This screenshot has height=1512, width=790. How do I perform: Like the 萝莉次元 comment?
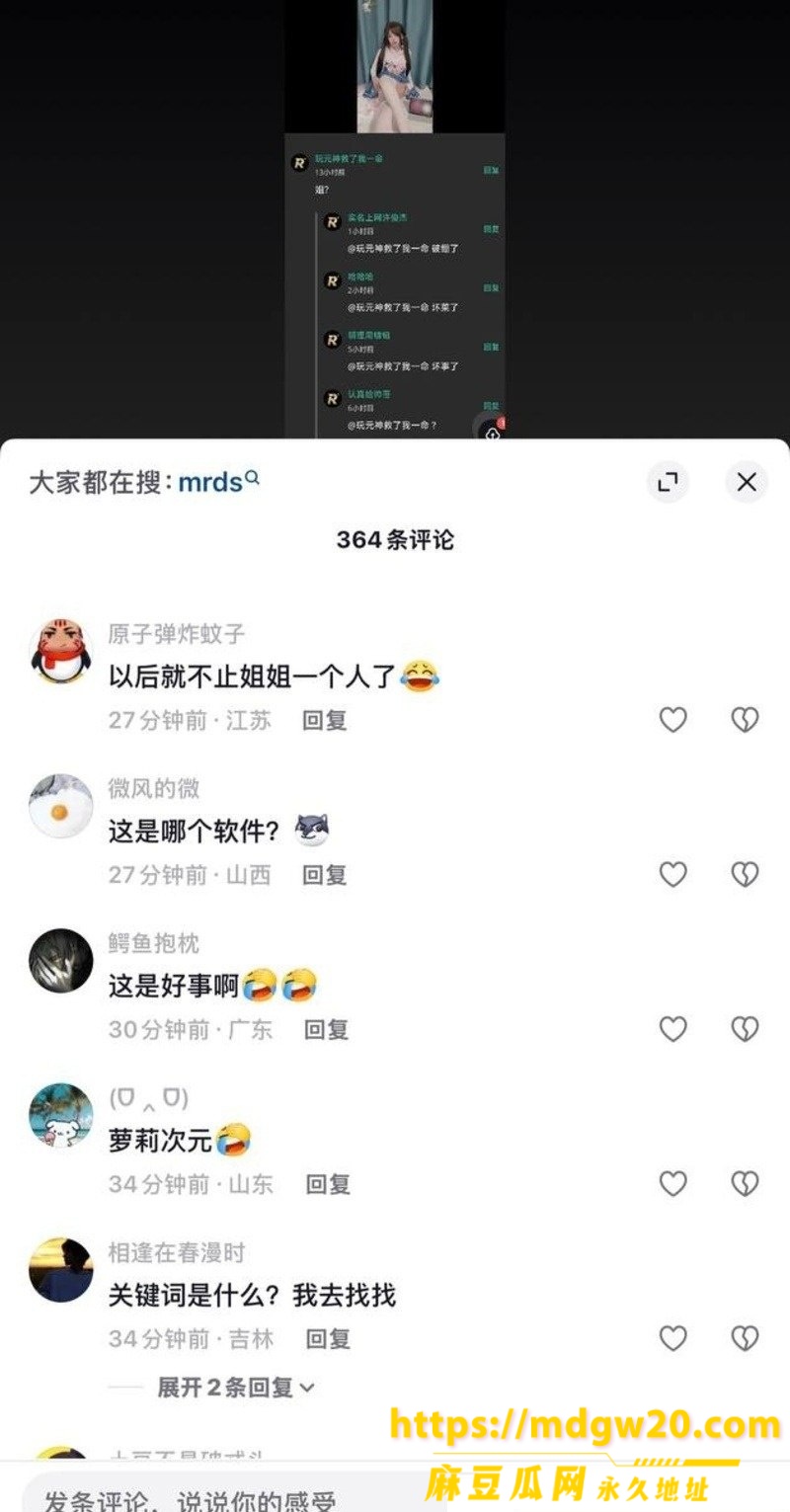[x=672, y=1183]
